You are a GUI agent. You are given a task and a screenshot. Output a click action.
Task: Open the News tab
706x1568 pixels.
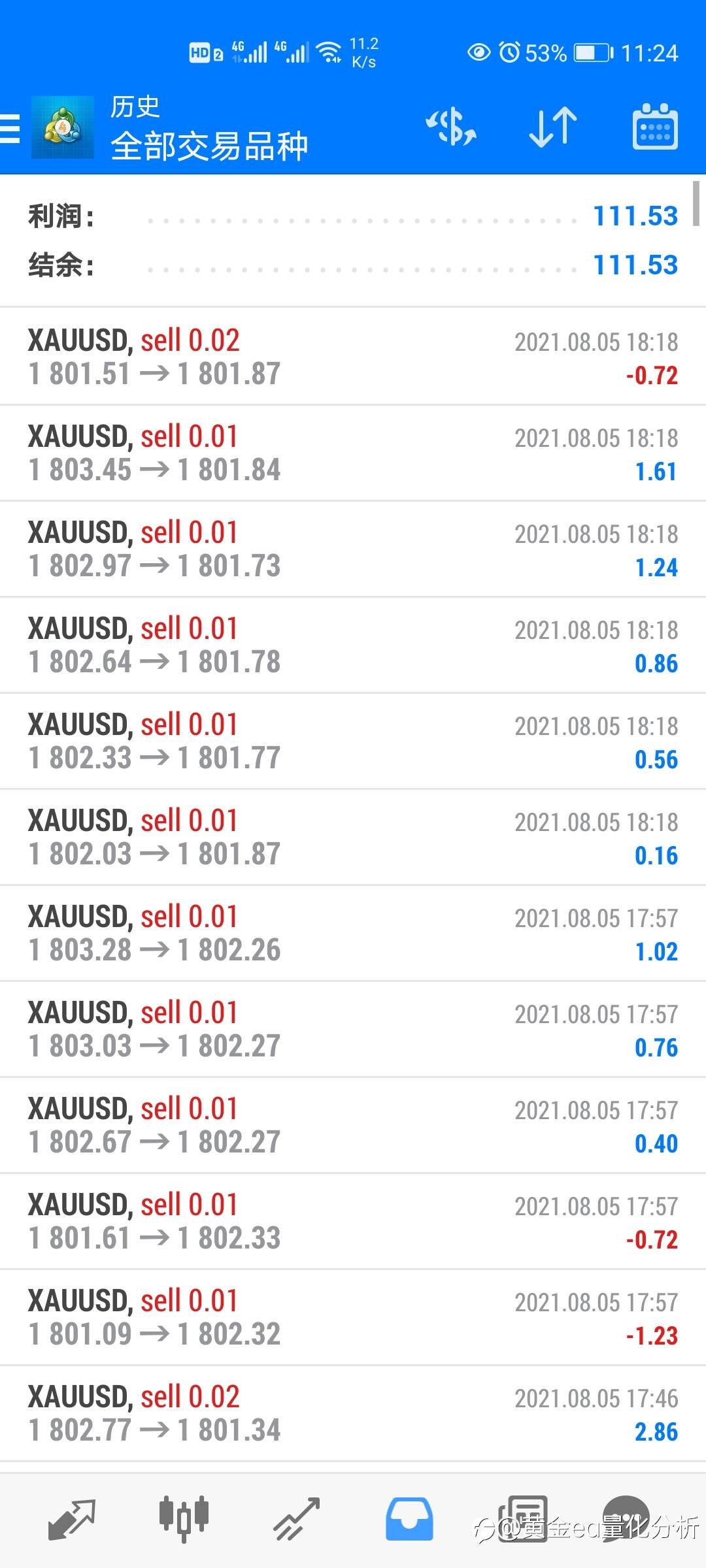(x=522, y=1518)
